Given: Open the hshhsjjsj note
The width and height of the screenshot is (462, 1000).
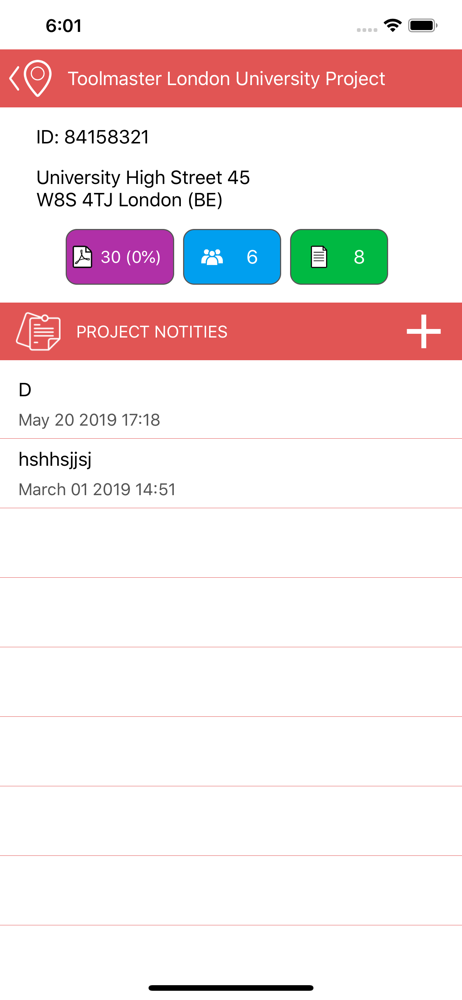Looking at the screenshot, I should pyautogui.click(x=231, y=473).
